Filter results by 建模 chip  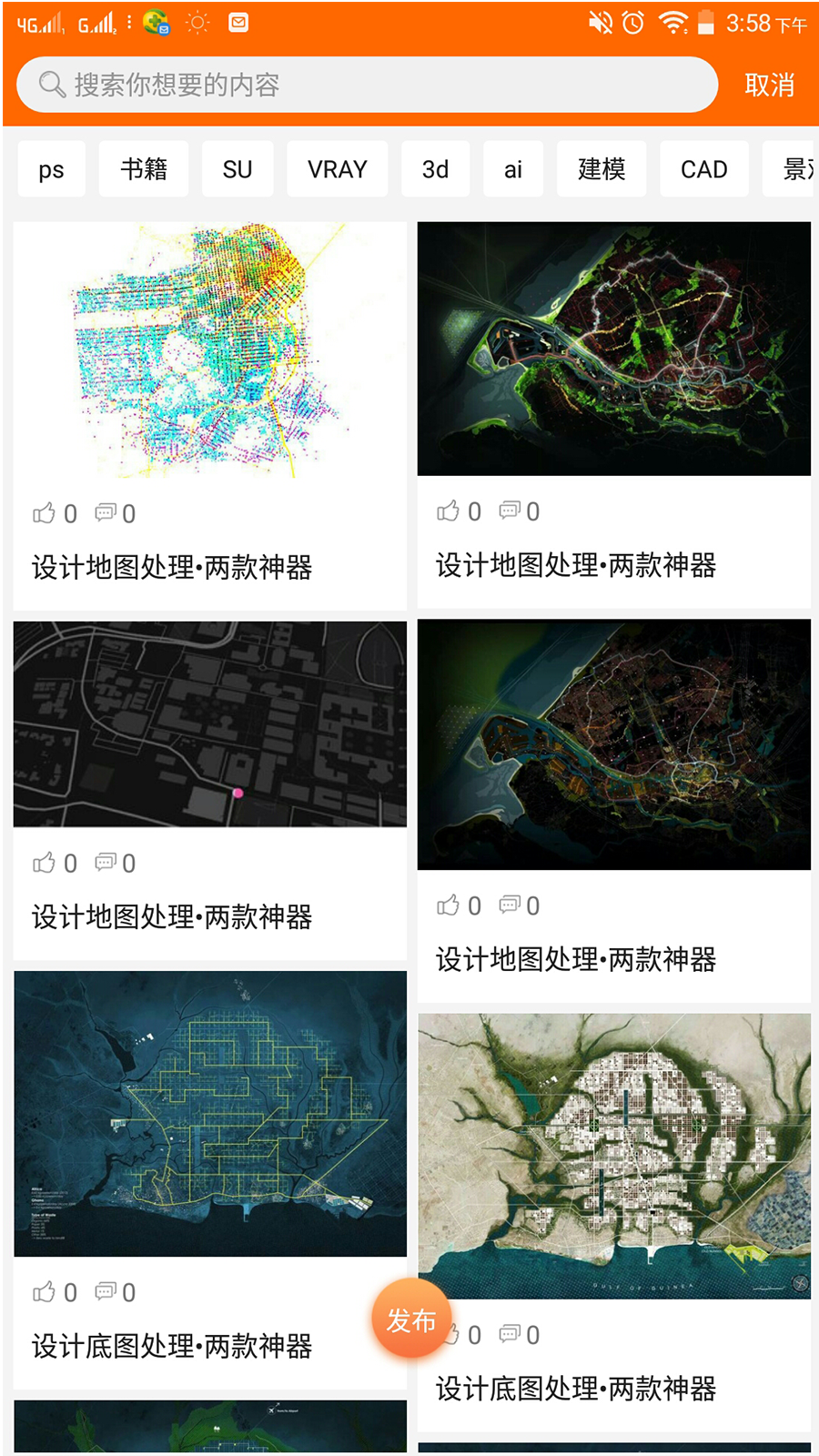pyautogui.click(x=602, y=169)
